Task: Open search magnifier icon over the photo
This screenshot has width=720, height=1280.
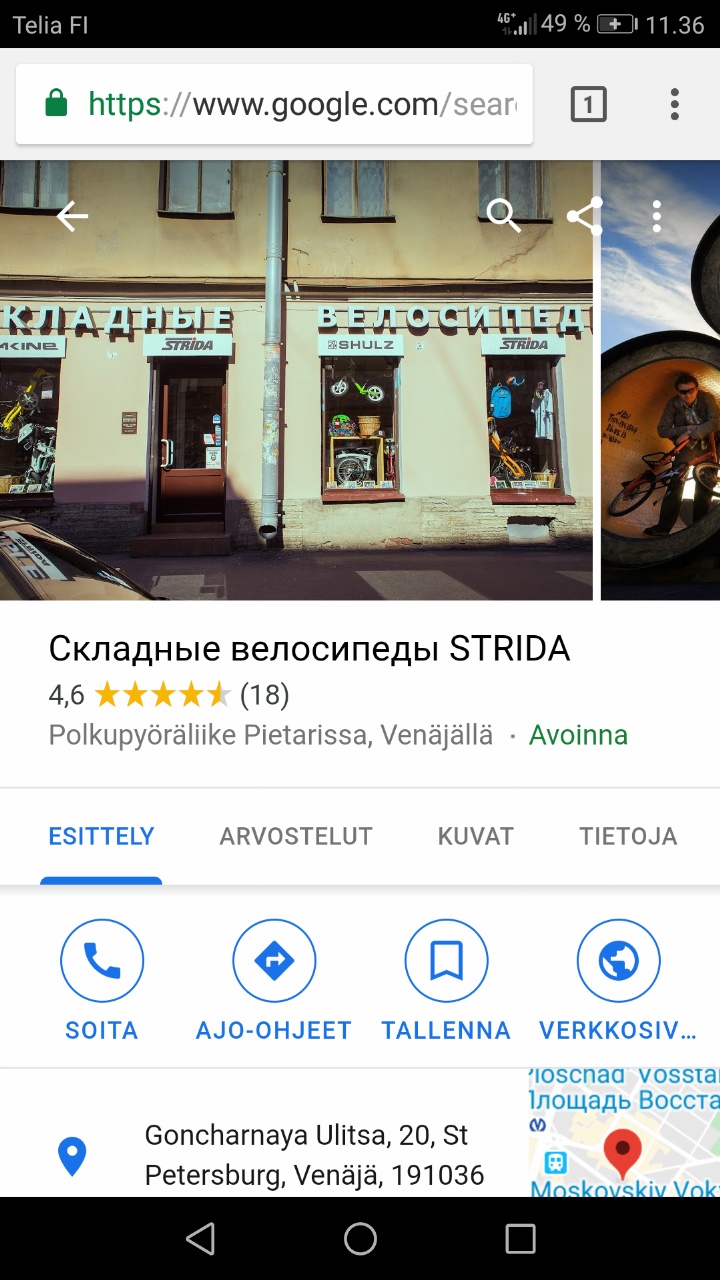Action: point(503,215)
